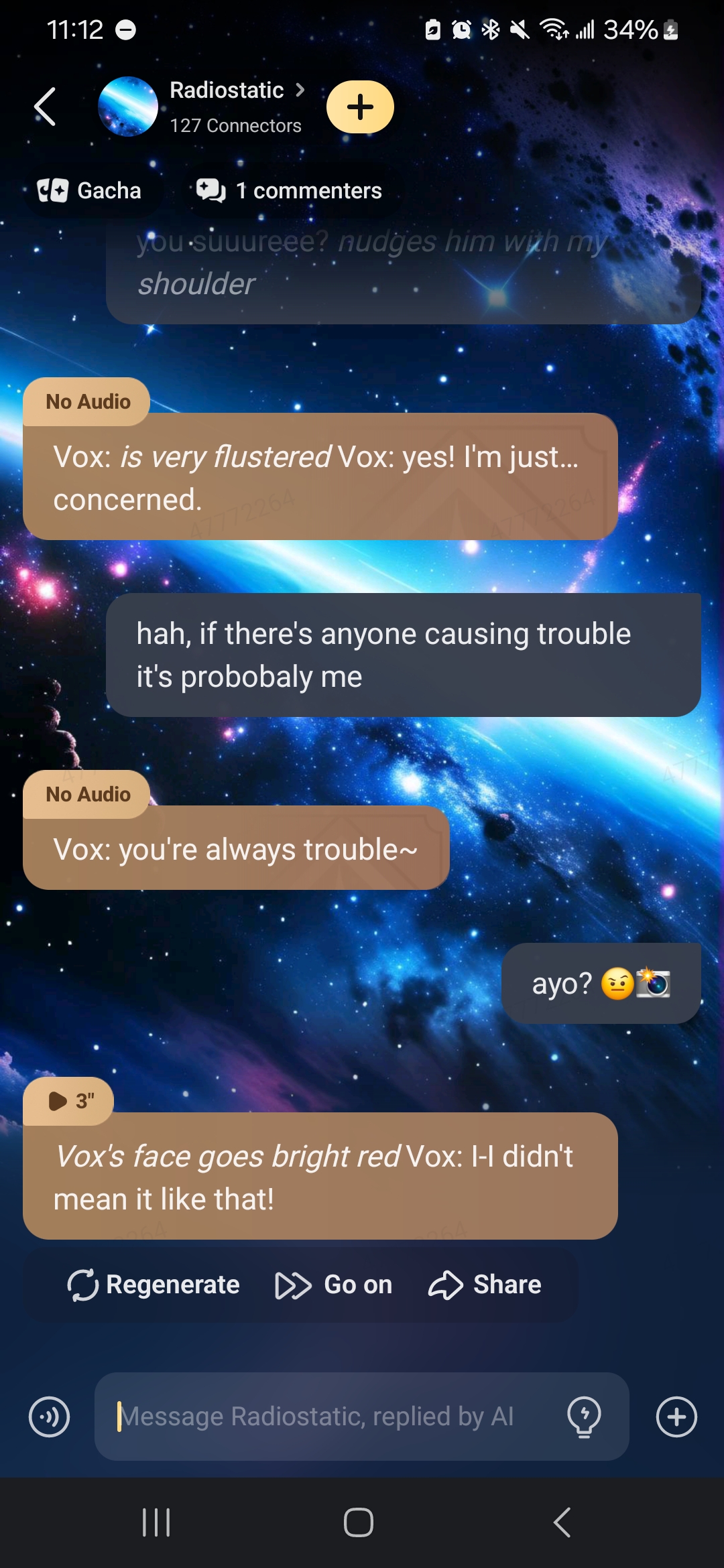Switch to voice input mode

point(49,1417)
